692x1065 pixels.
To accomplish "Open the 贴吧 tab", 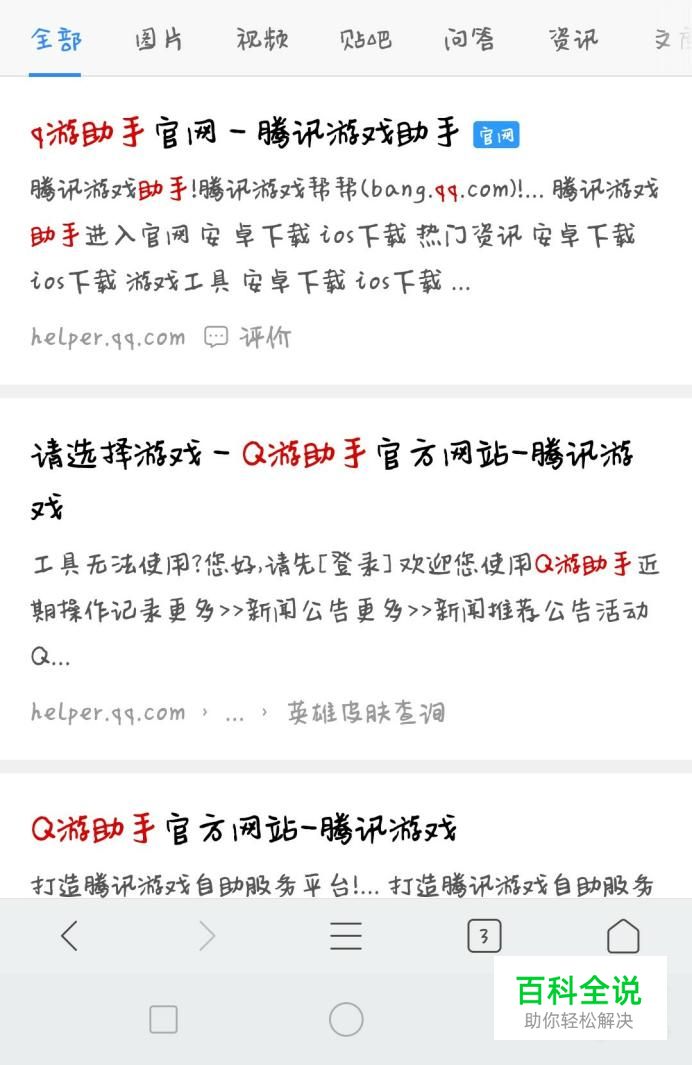I will tap(365, 40).
